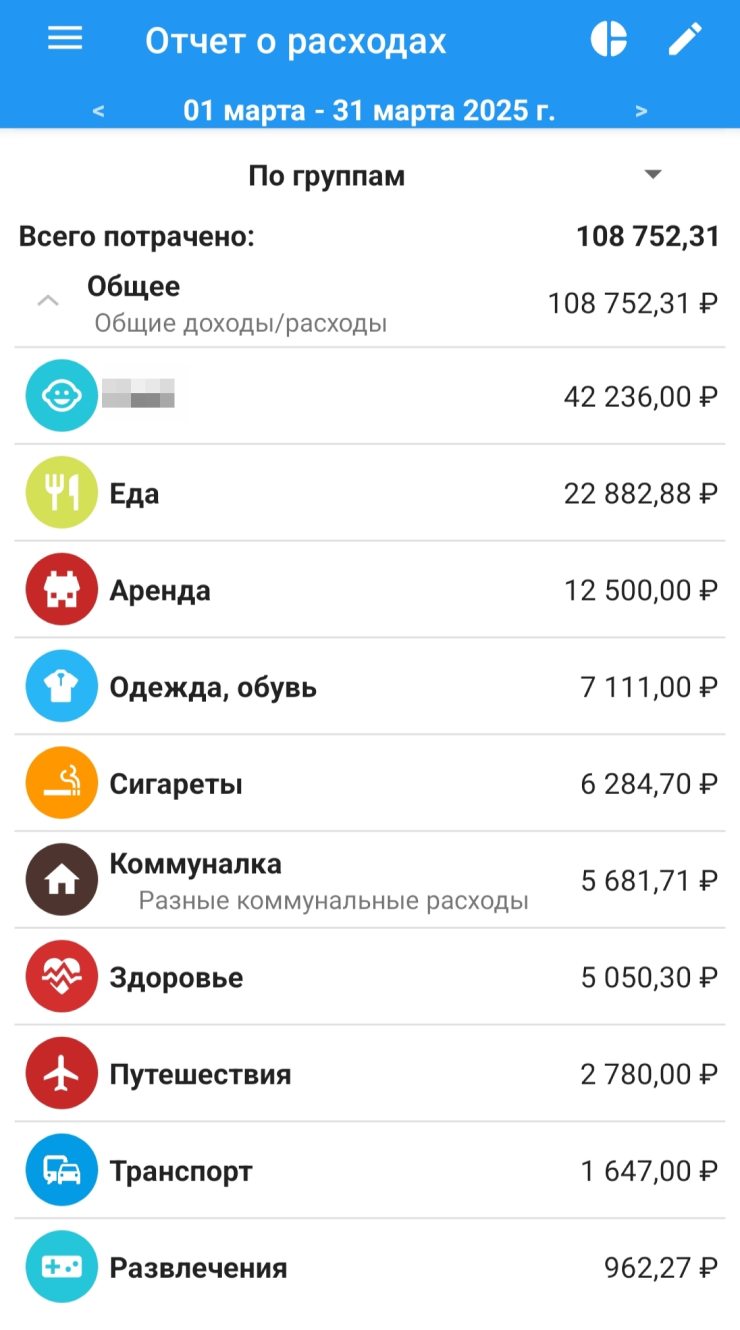
Task: Open the pie chart view
Action: pyautogui.click(x=608, y=39)
